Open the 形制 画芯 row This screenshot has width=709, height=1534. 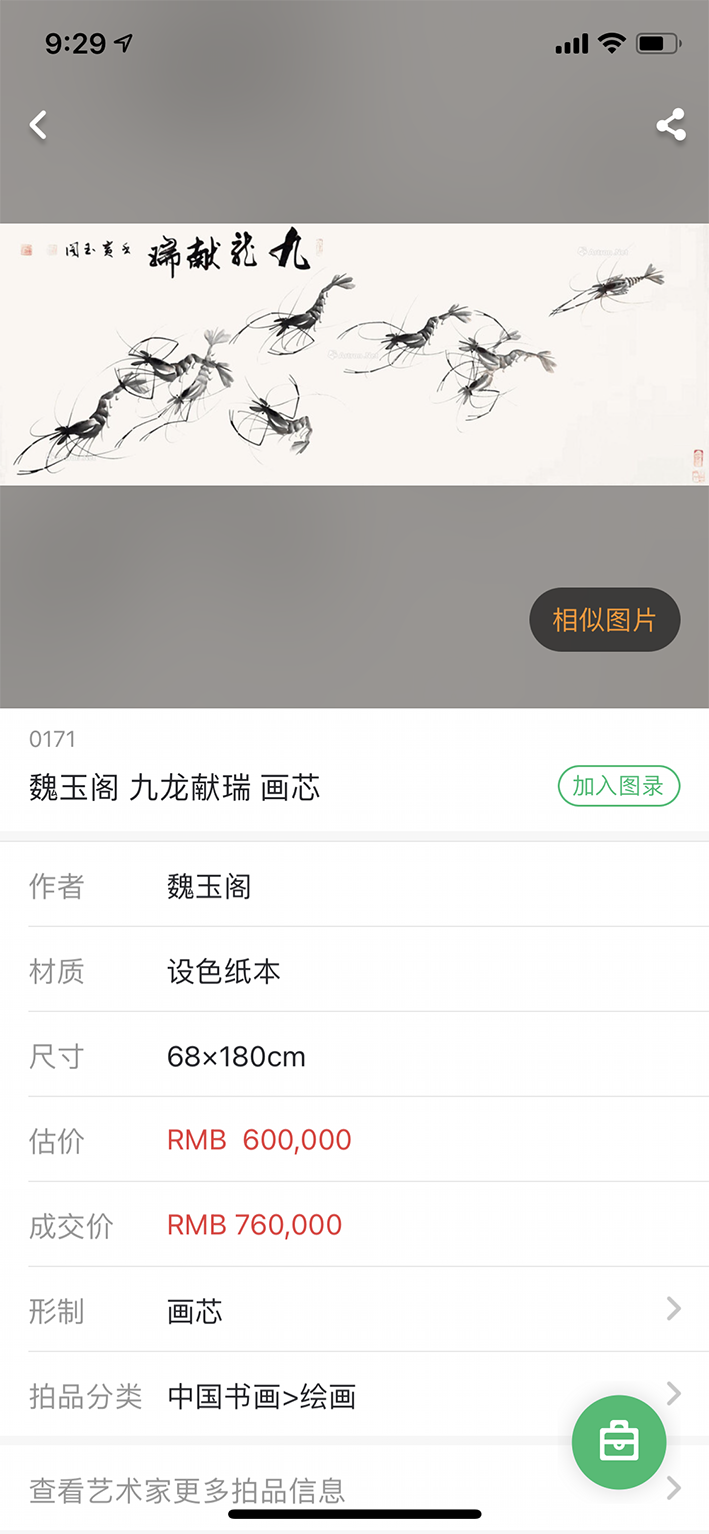[354, 1310]
